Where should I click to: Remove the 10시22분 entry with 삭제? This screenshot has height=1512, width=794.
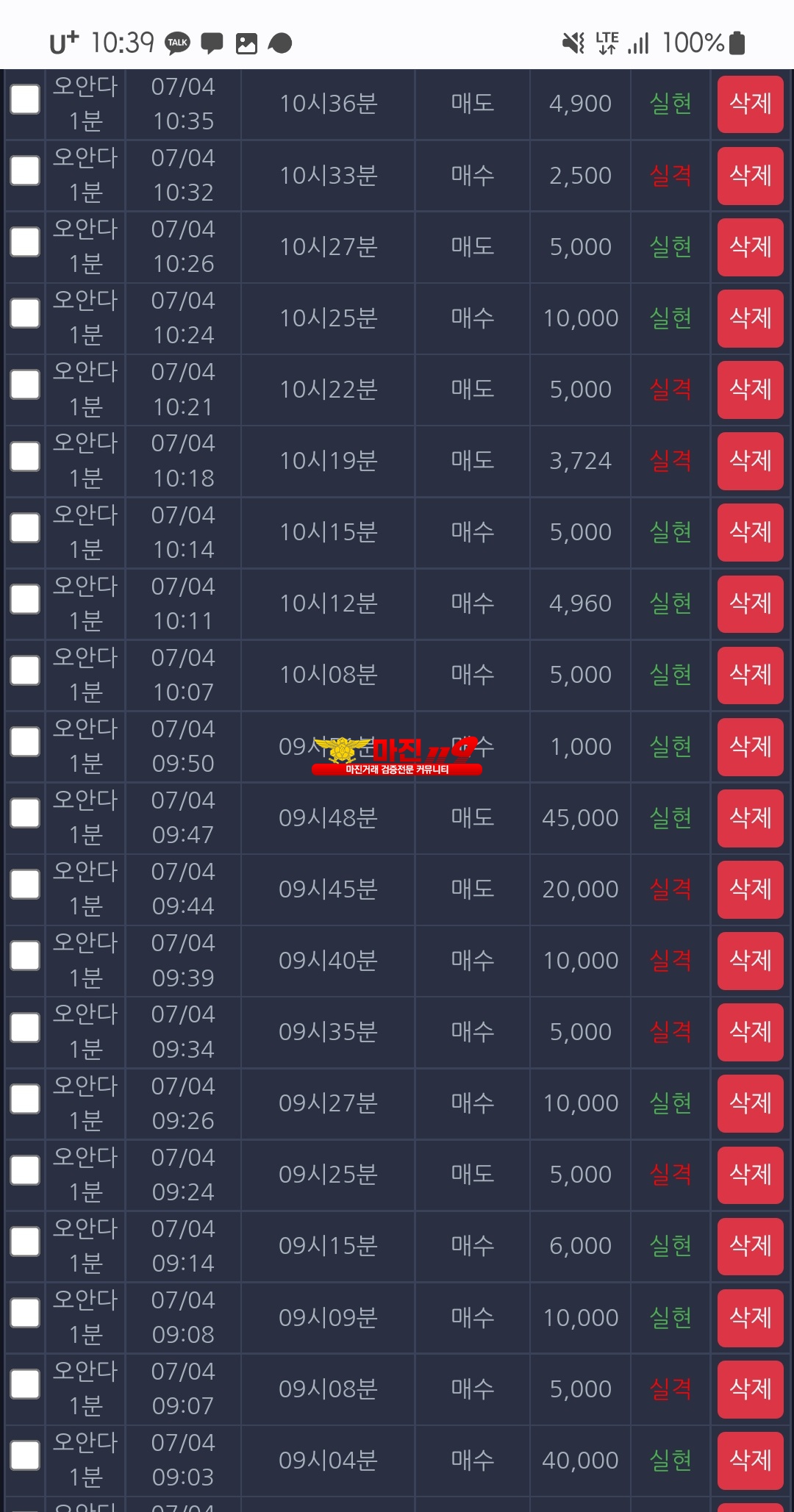click(x=750, y=390)
